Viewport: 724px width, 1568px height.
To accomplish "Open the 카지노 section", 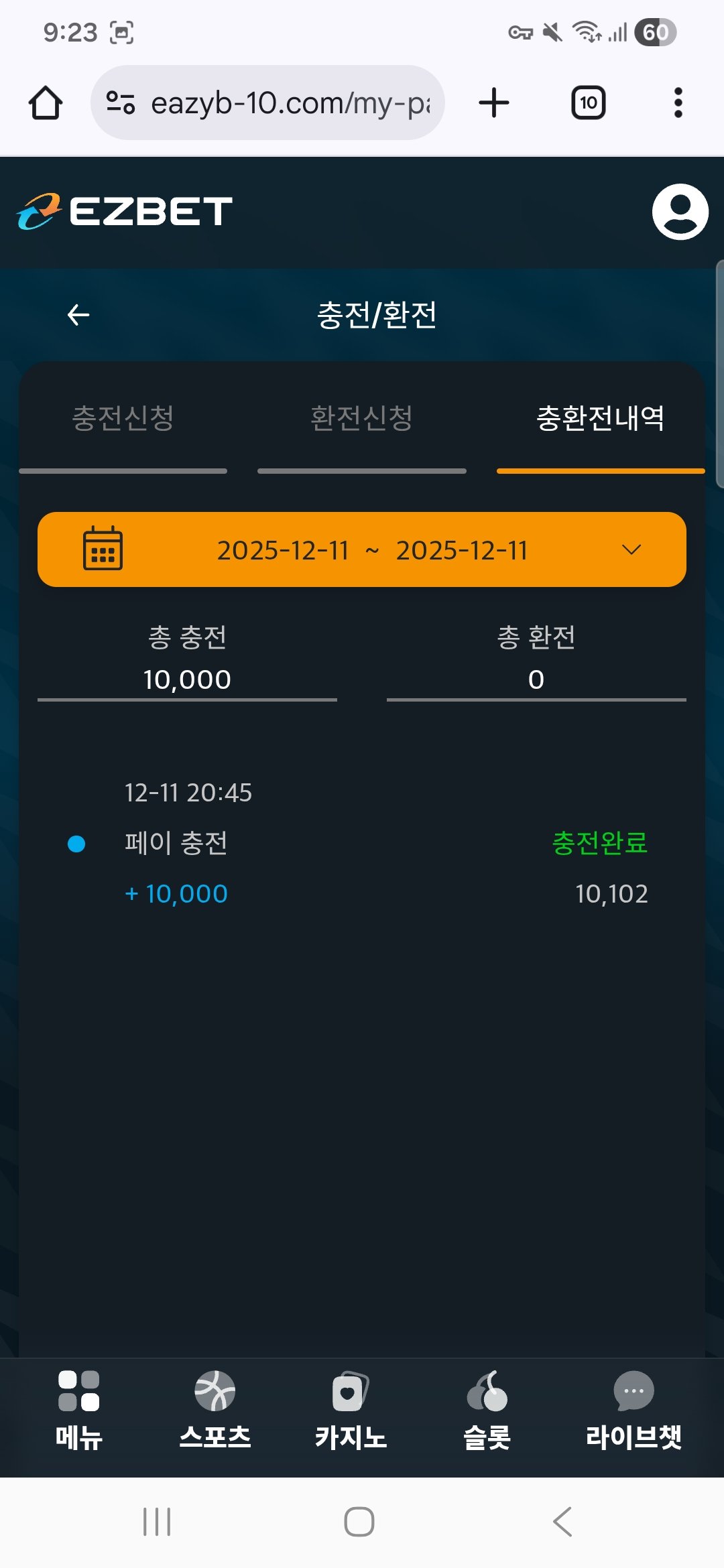I will (x=351, y=1409).
